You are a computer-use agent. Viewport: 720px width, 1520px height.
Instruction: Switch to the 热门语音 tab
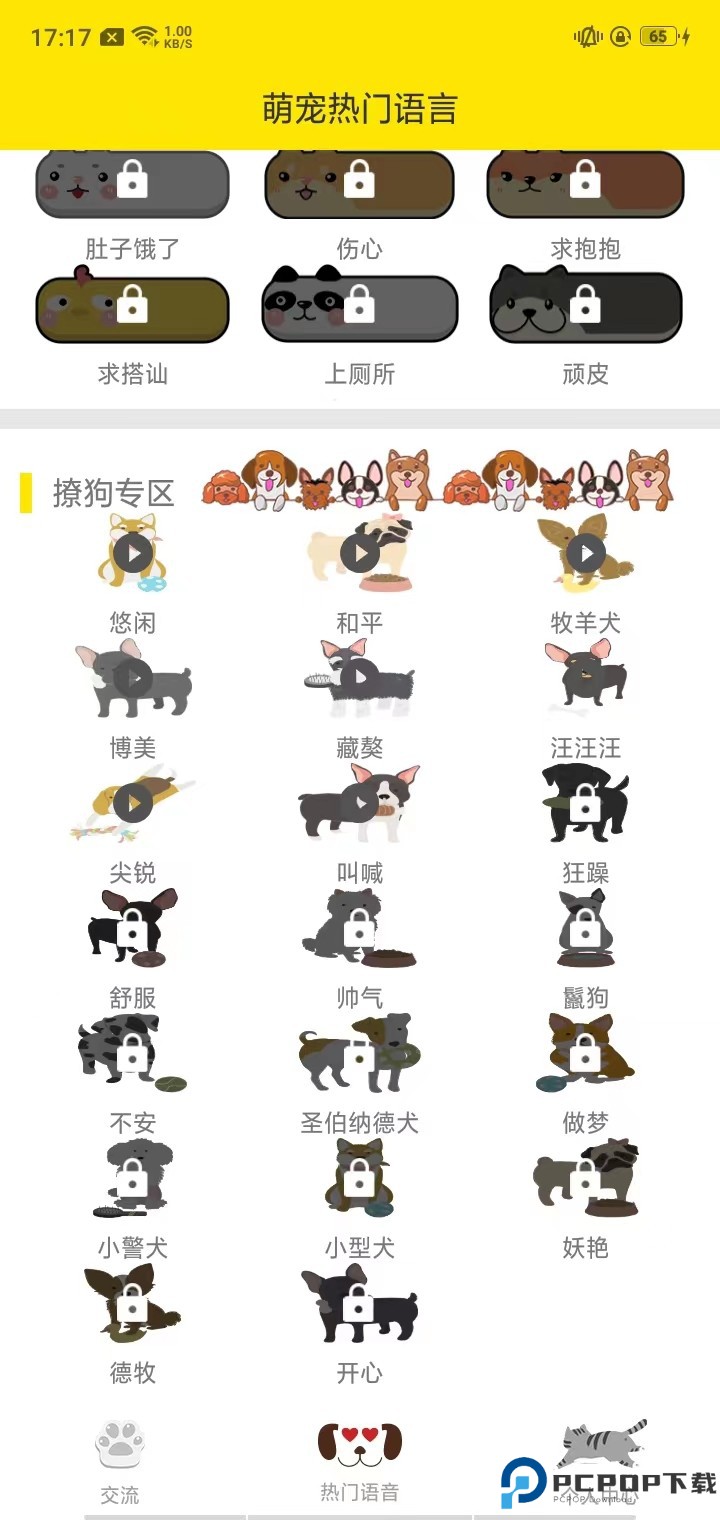pyautogui.click(x=360, y=1460)
